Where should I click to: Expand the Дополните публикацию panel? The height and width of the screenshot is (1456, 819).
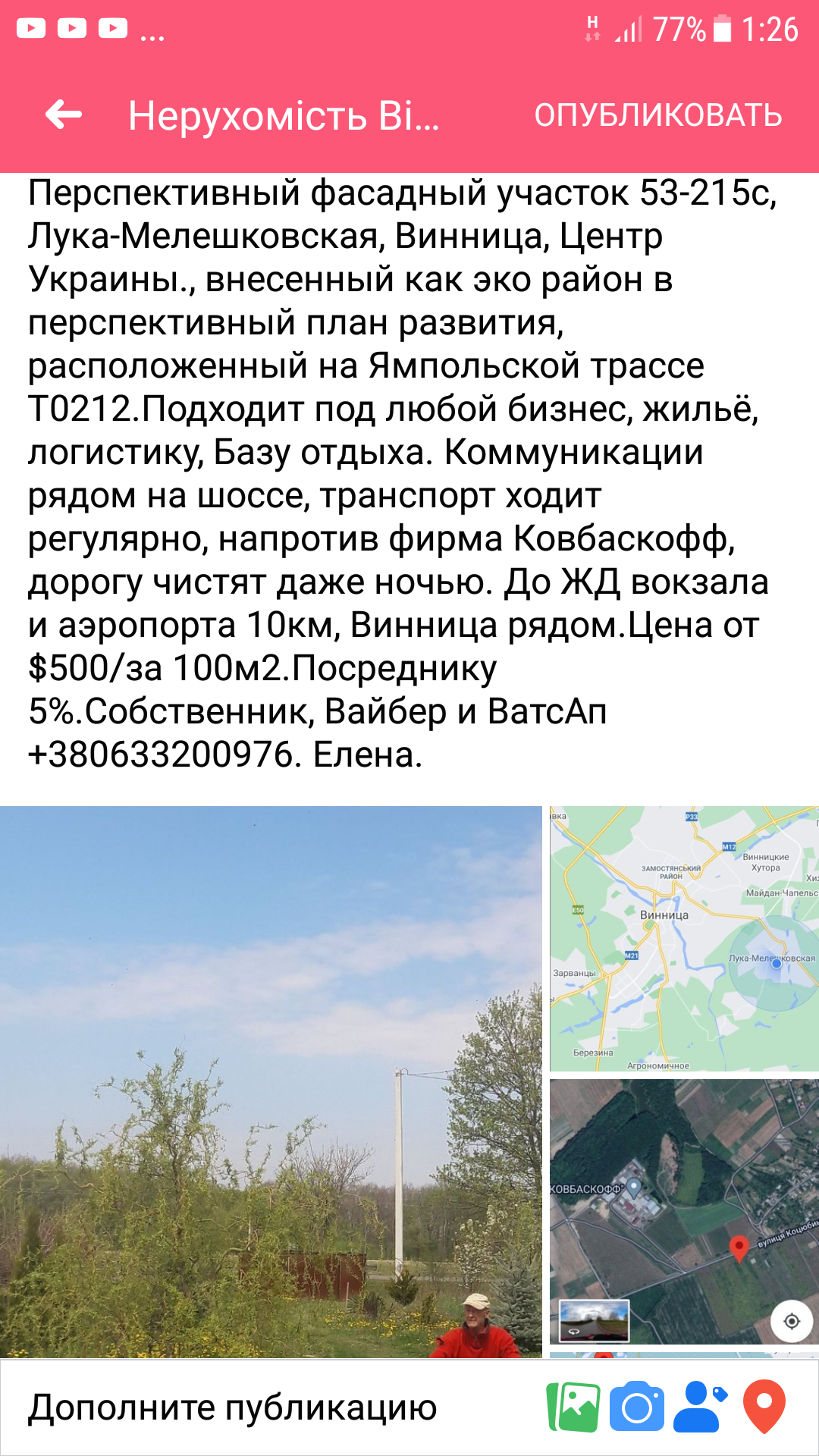(232, 1407)
